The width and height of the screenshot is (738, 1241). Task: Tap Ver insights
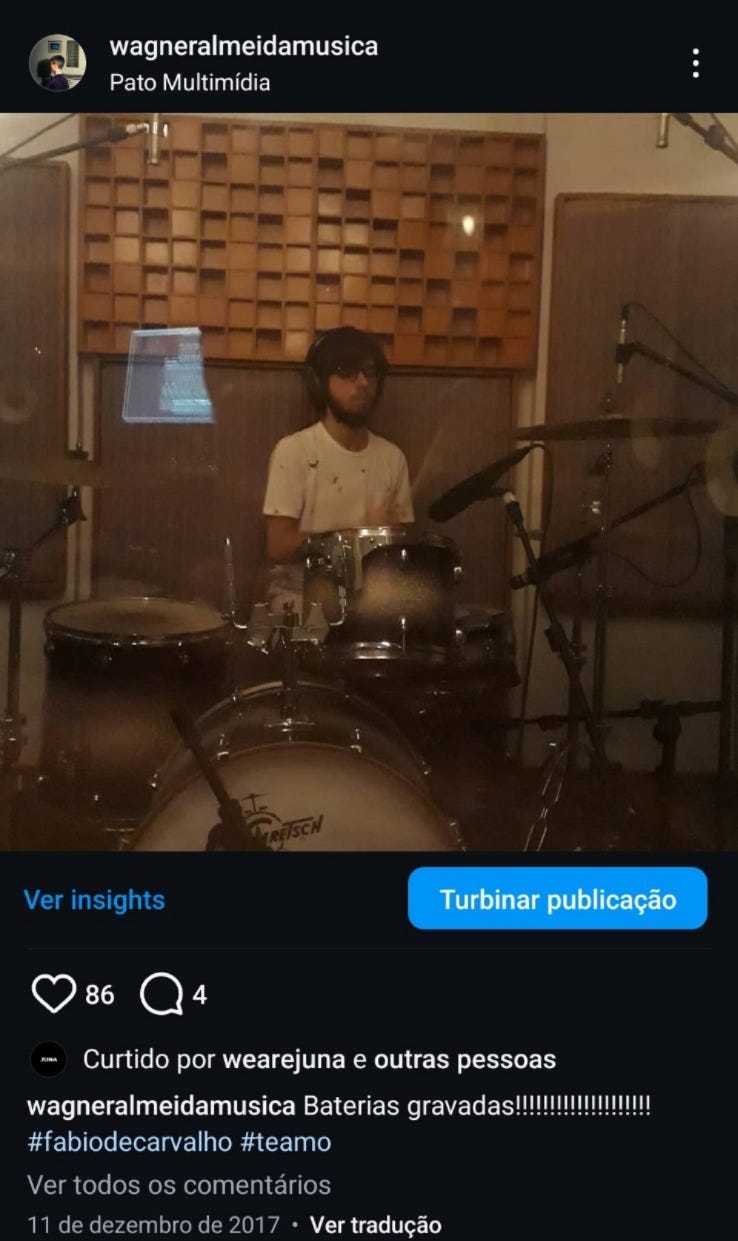(94, 899)
